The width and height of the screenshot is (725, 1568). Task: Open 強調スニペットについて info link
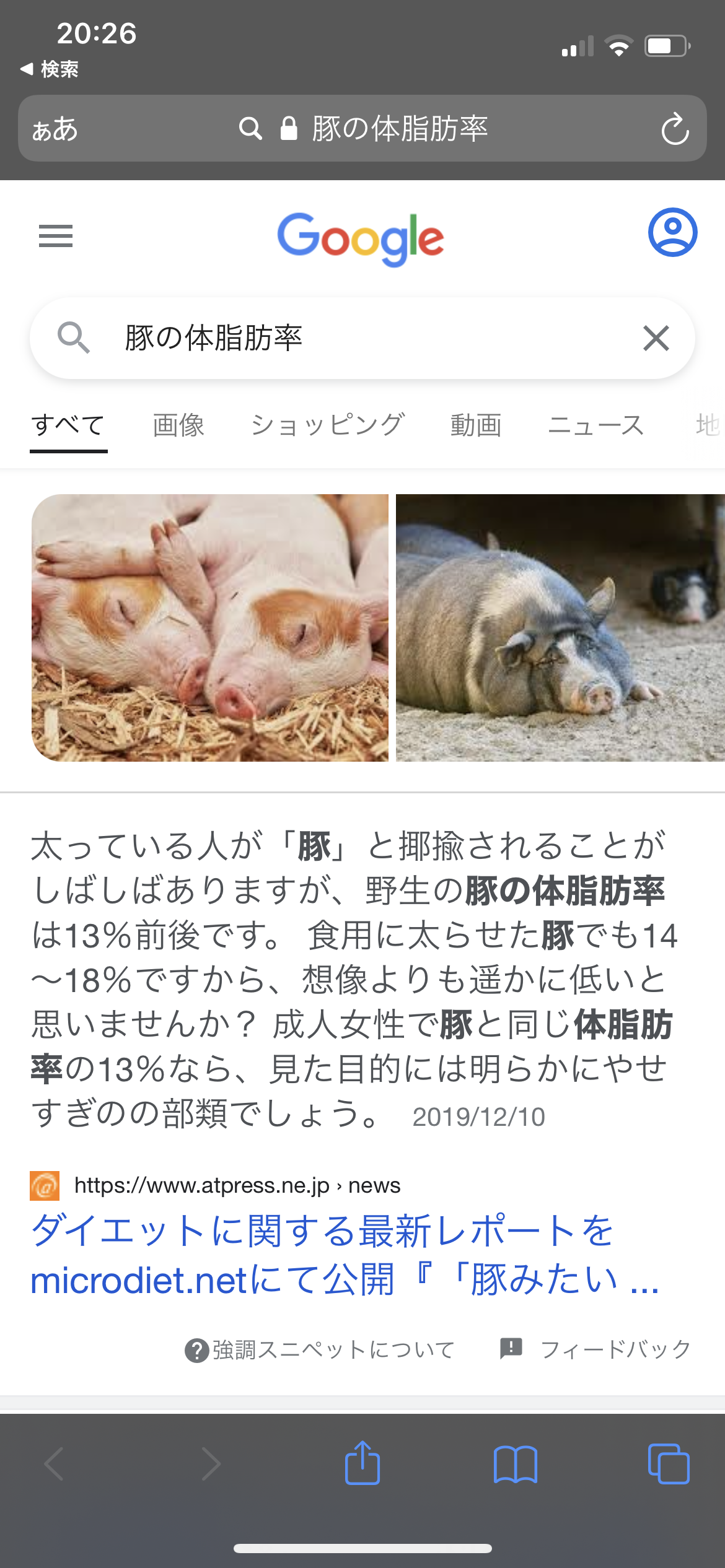[x=320, y=1350]
